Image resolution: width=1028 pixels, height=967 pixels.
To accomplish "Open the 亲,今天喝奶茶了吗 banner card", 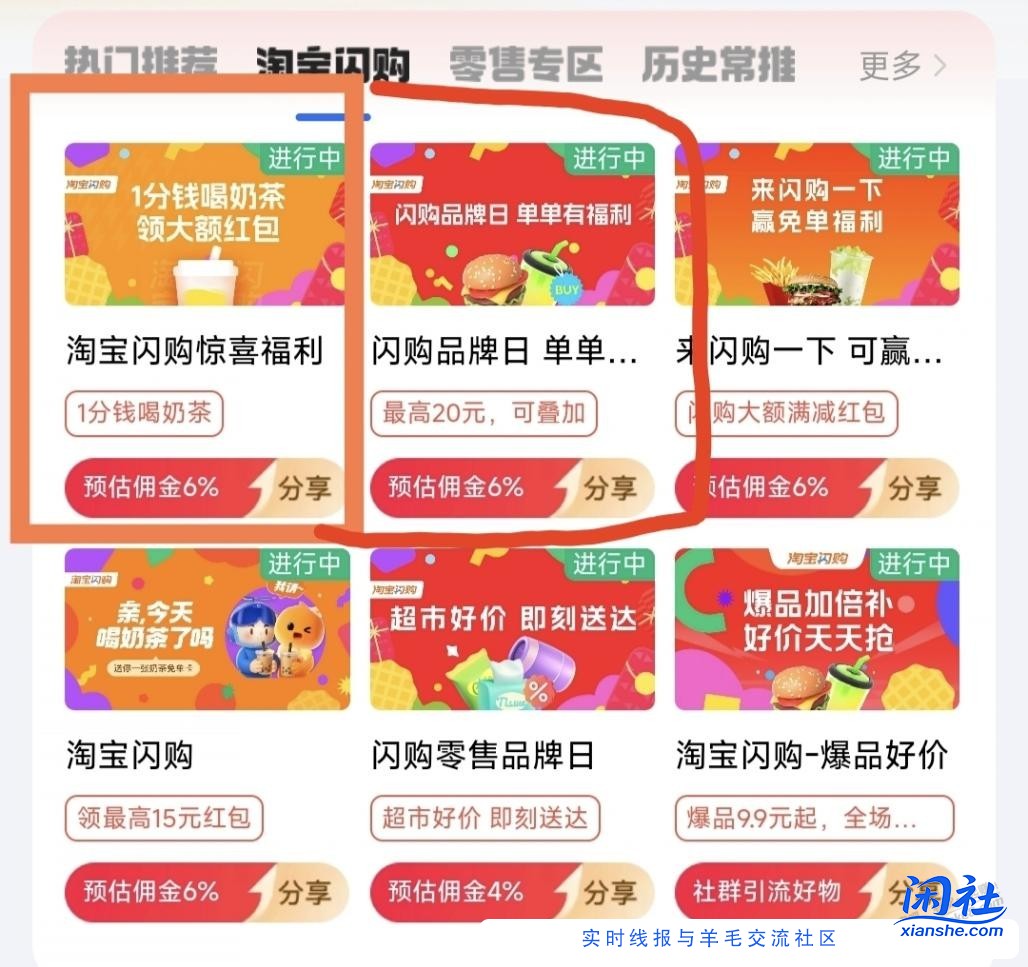I will 207,629.
